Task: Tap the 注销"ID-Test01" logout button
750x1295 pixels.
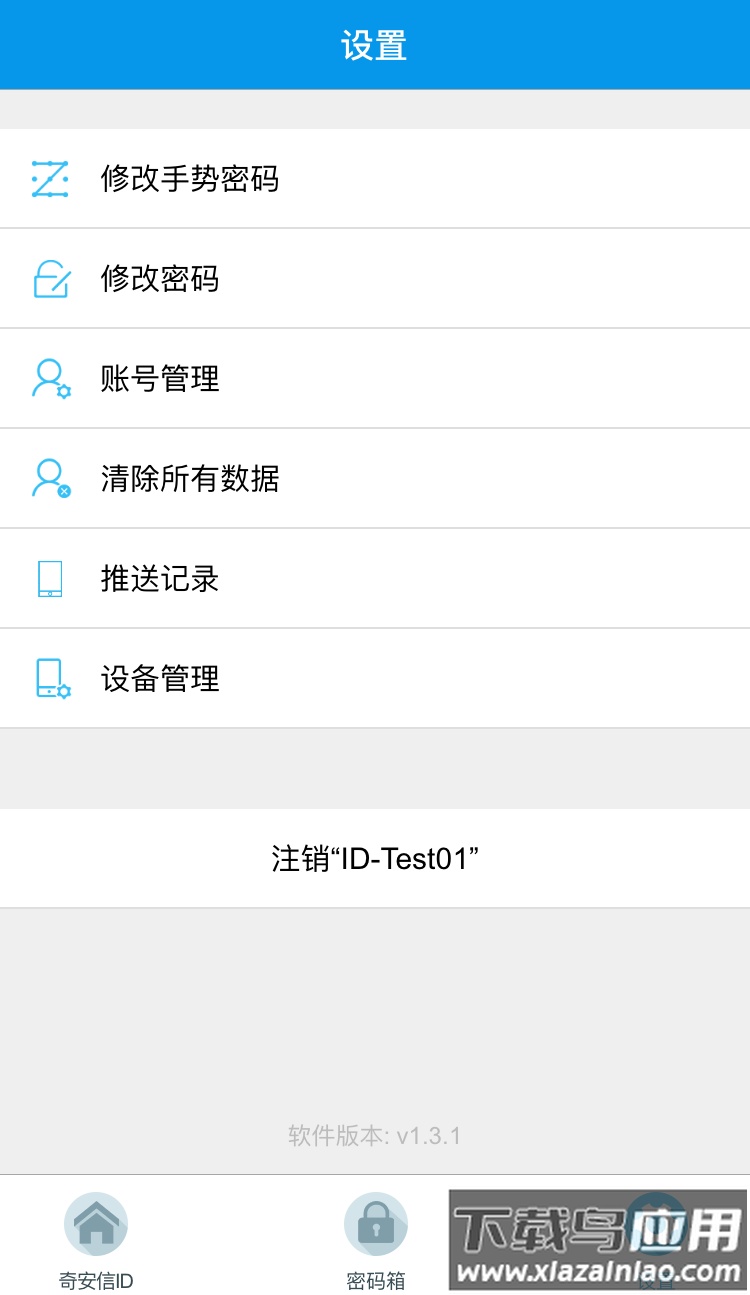Action: (x=375, y=858)
